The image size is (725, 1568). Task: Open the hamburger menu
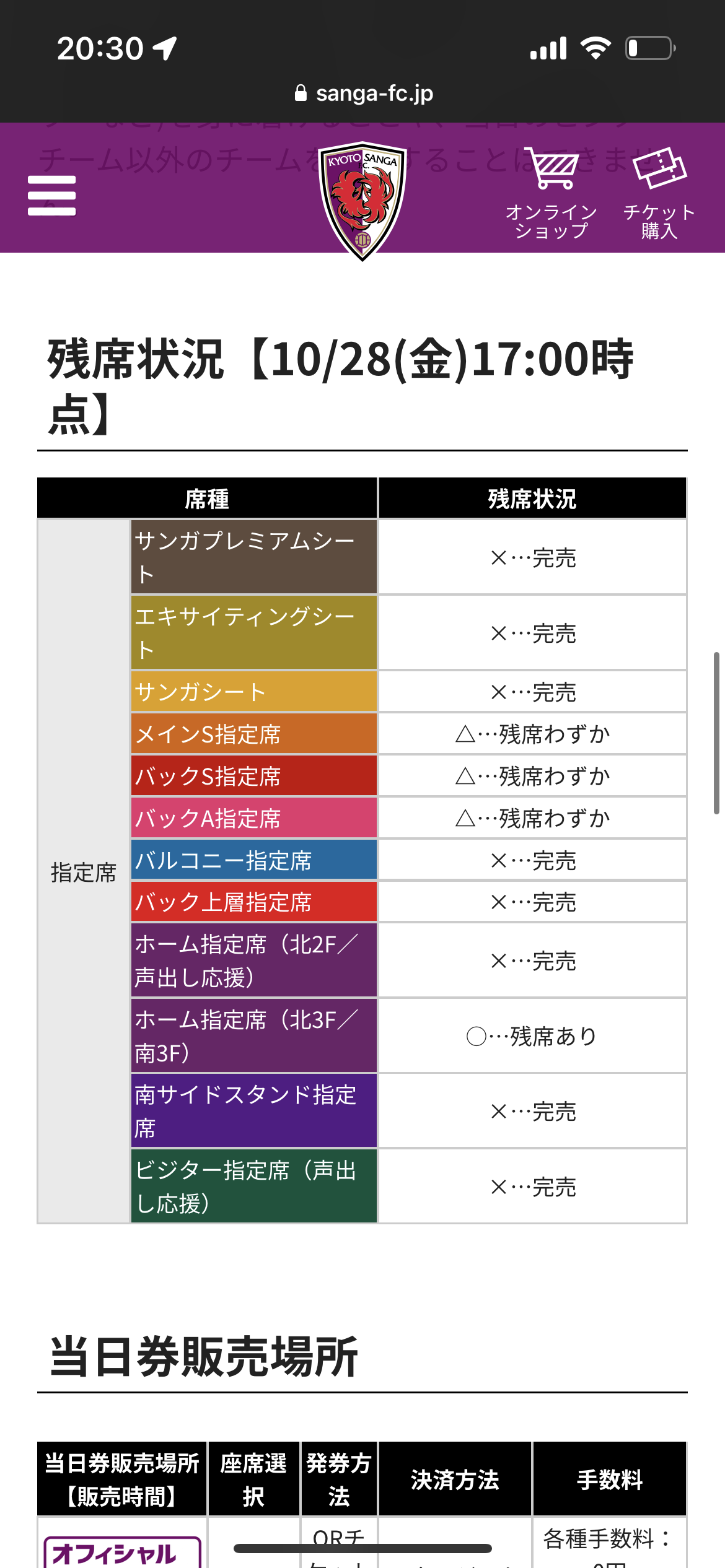click(x=52, y=195)
